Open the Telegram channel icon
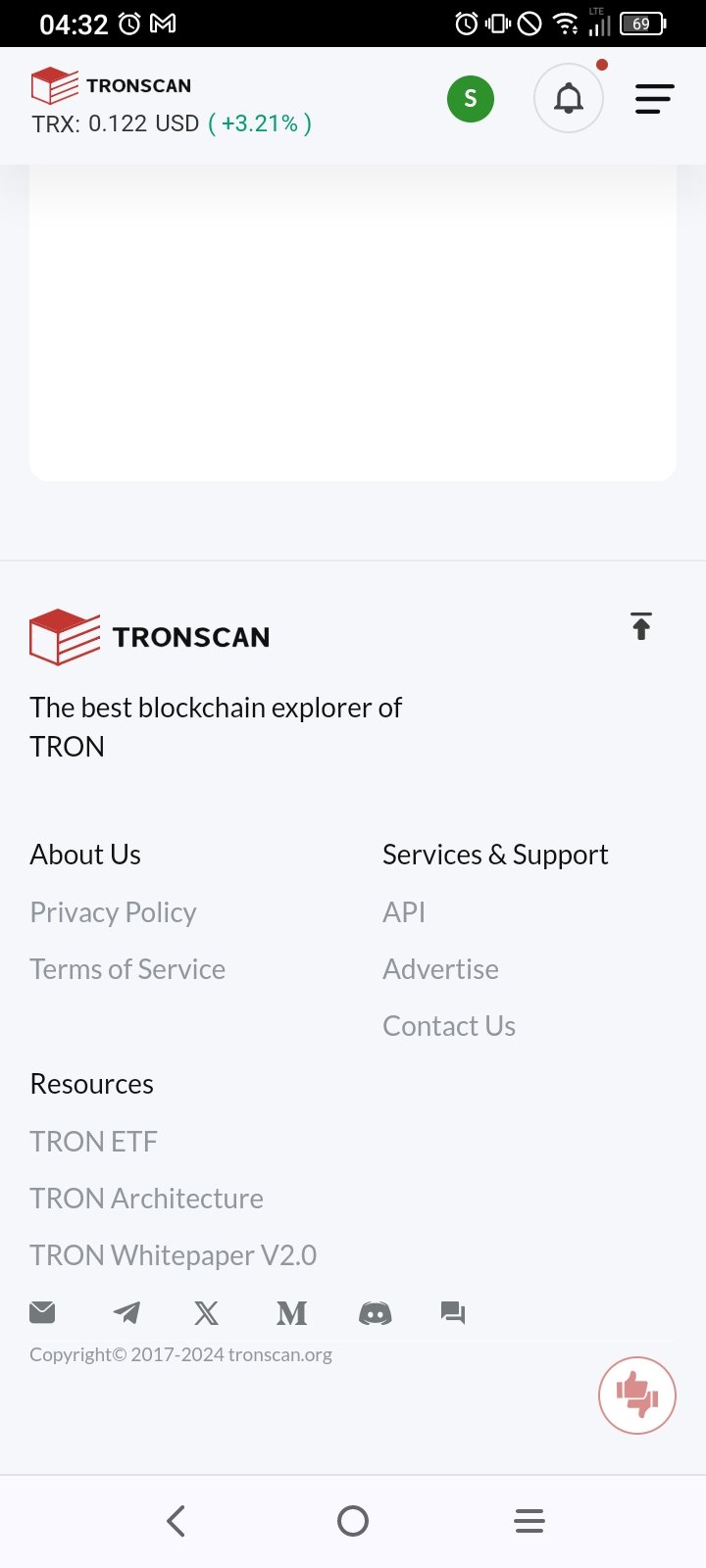Viewport: 706px width, 1568px height. click(126, 1312)
